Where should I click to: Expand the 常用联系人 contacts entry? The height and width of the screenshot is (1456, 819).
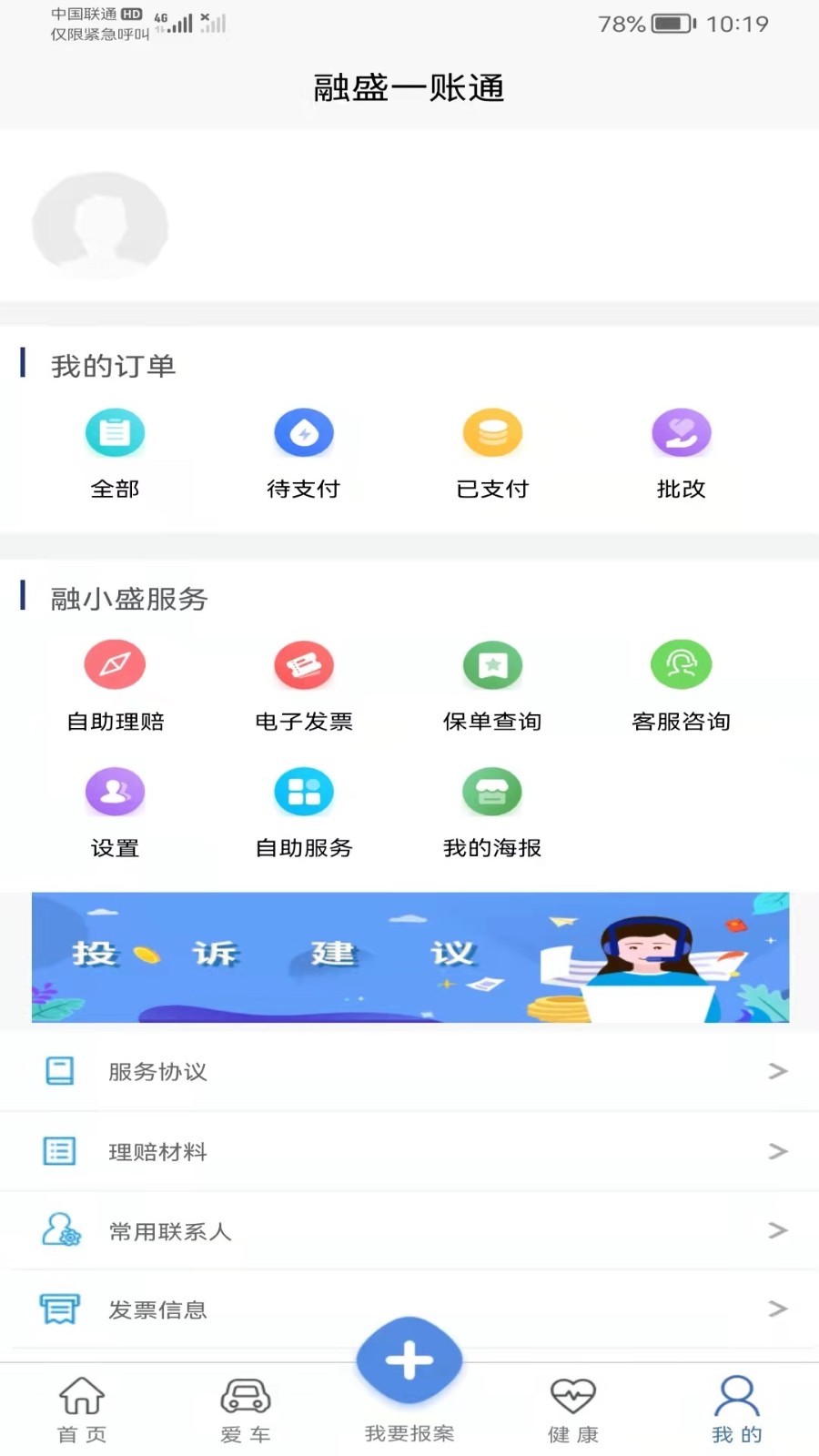click(409, 1230)
